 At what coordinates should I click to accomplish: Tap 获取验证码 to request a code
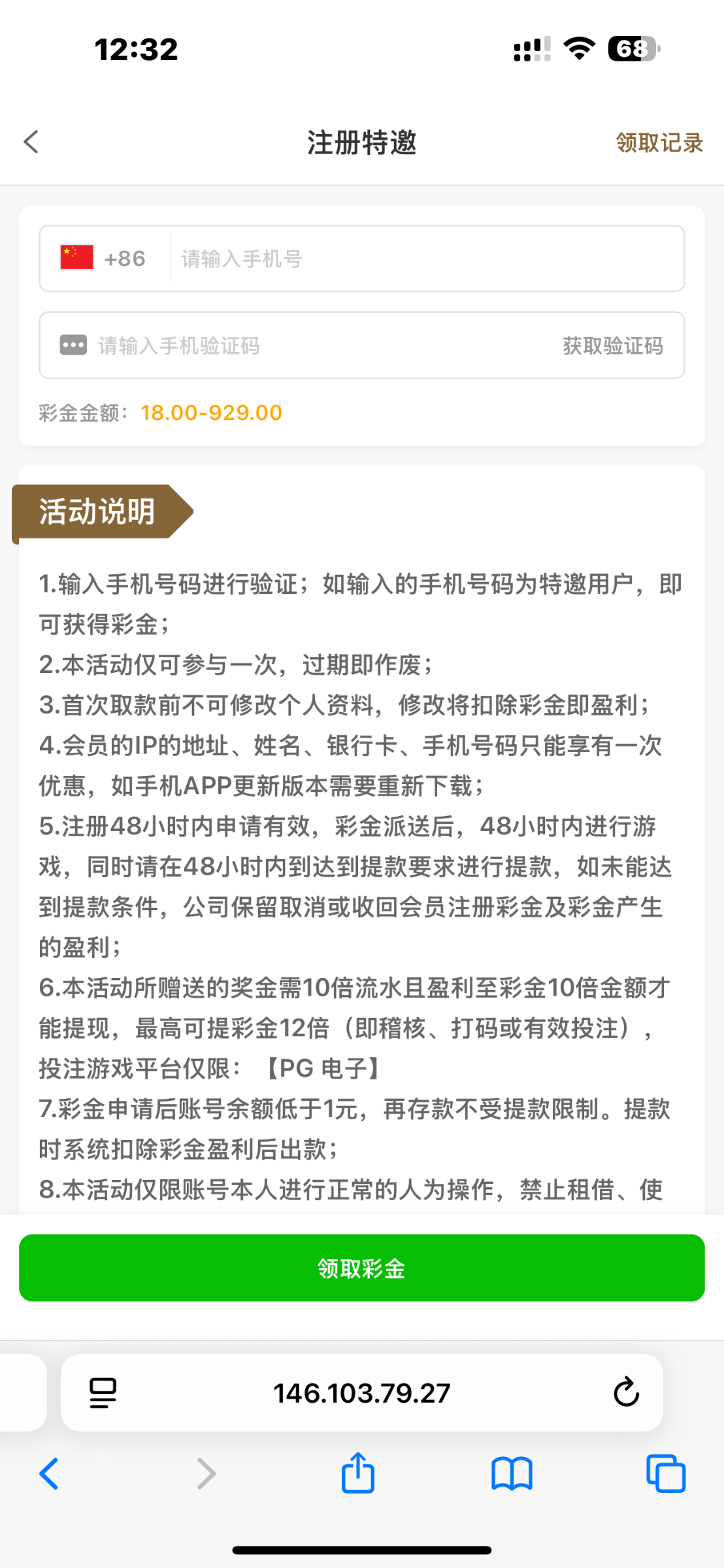pos(612,346)
